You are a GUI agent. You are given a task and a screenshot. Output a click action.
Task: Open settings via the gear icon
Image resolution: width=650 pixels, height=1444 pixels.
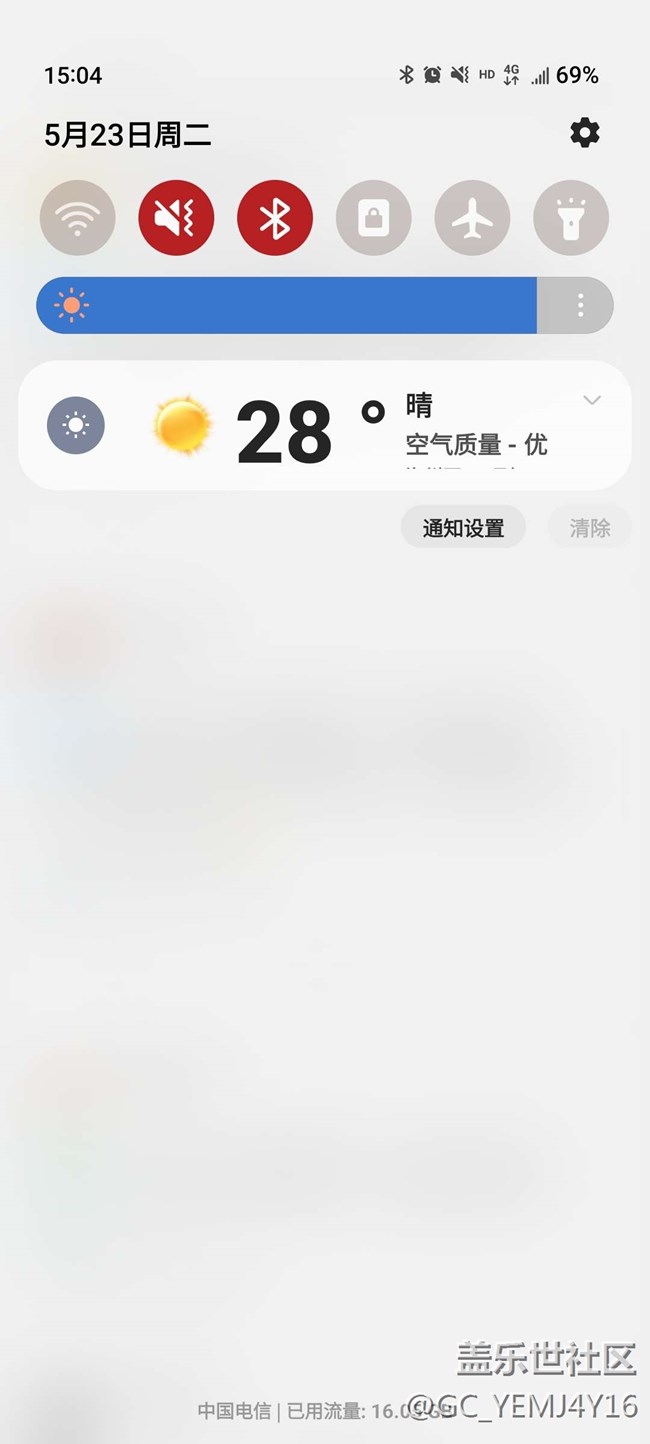(x=584, y=133)
